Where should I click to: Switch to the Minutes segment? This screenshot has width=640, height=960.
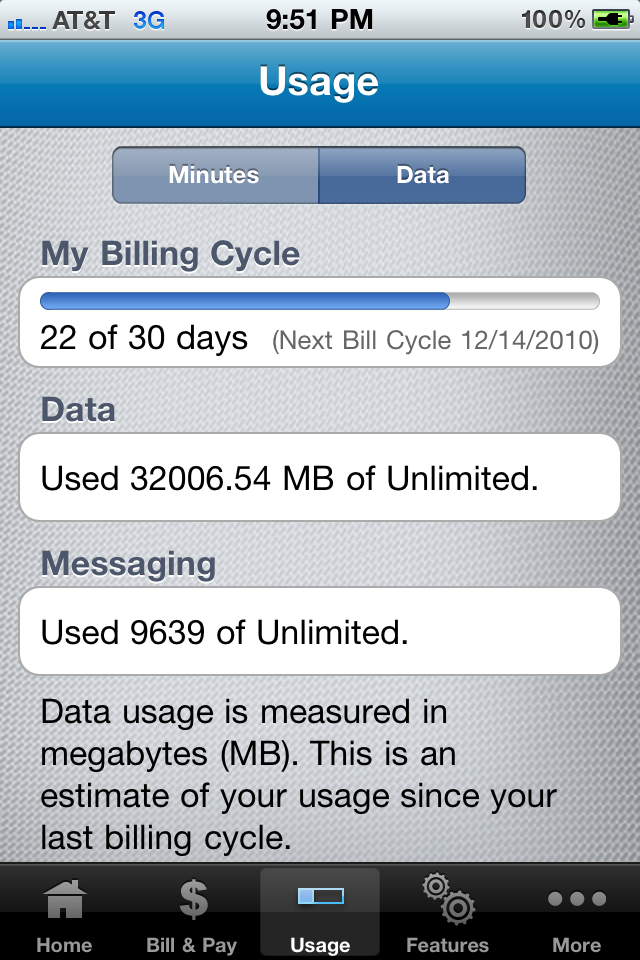point(215,175)
